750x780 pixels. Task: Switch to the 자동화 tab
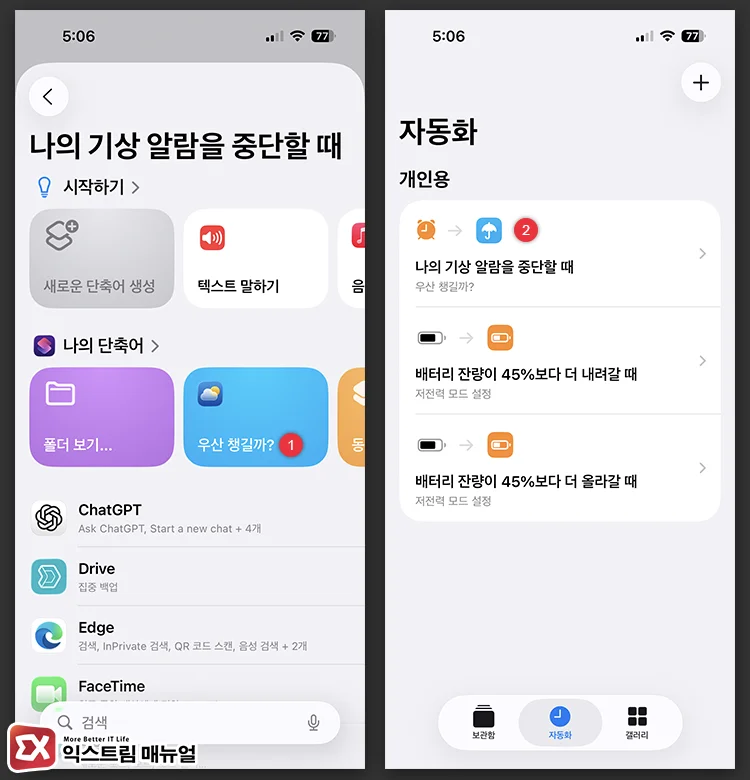[560, 723]
